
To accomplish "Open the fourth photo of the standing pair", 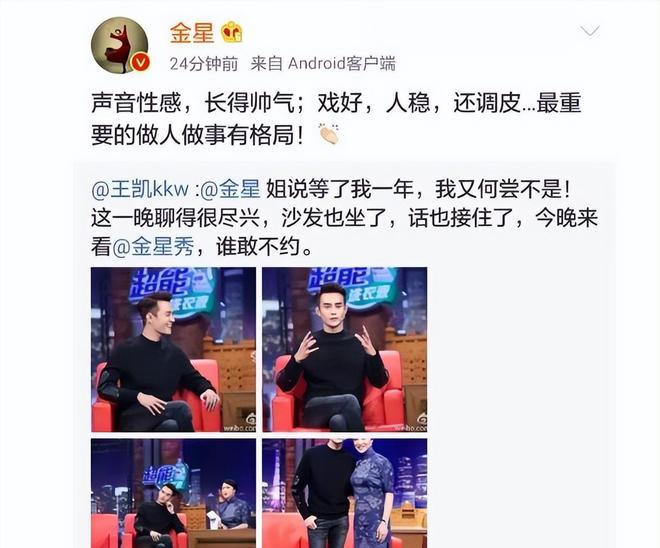I will [x=344, y=493].
